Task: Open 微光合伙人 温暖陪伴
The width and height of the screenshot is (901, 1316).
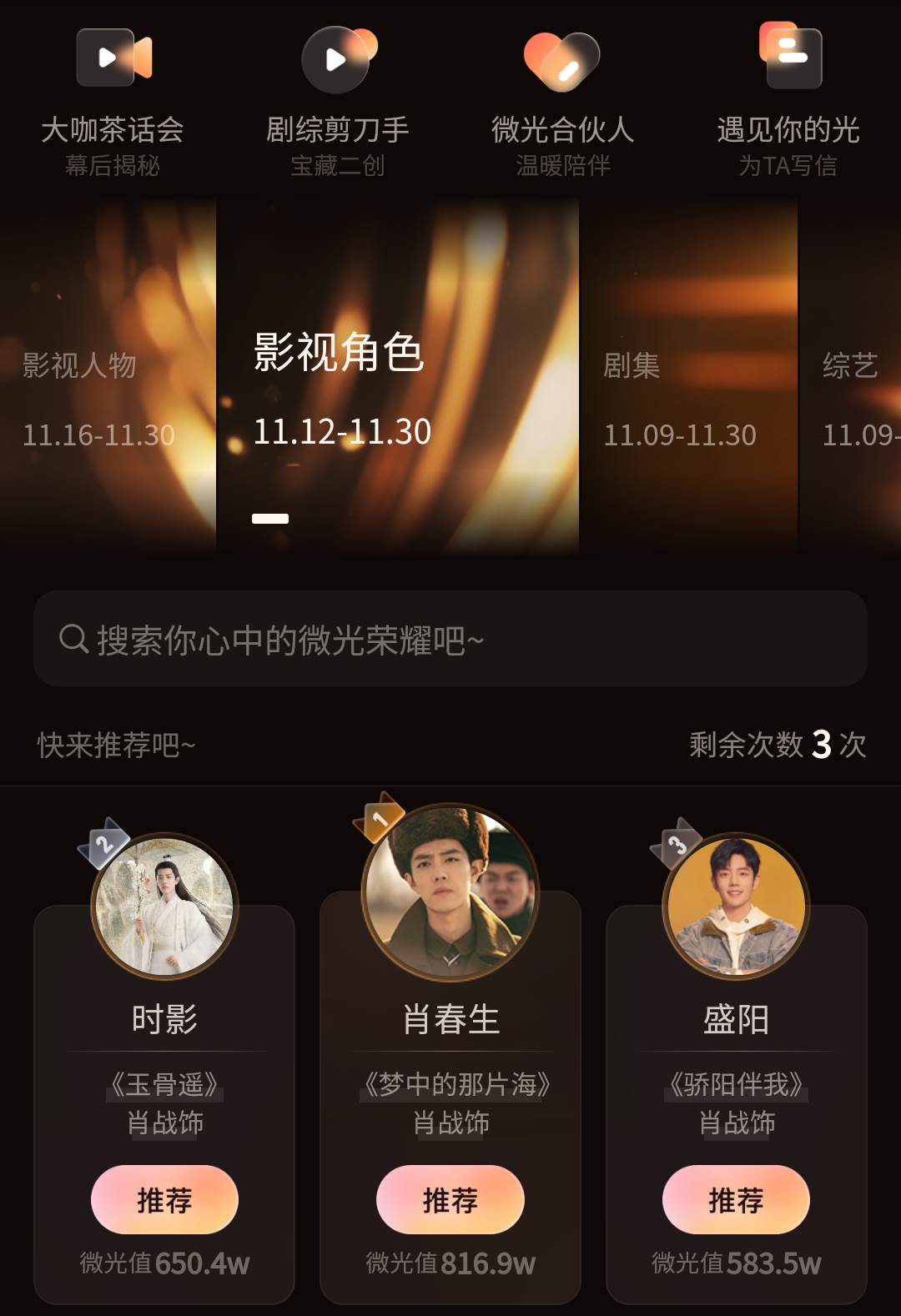Action: coord(562,100)
